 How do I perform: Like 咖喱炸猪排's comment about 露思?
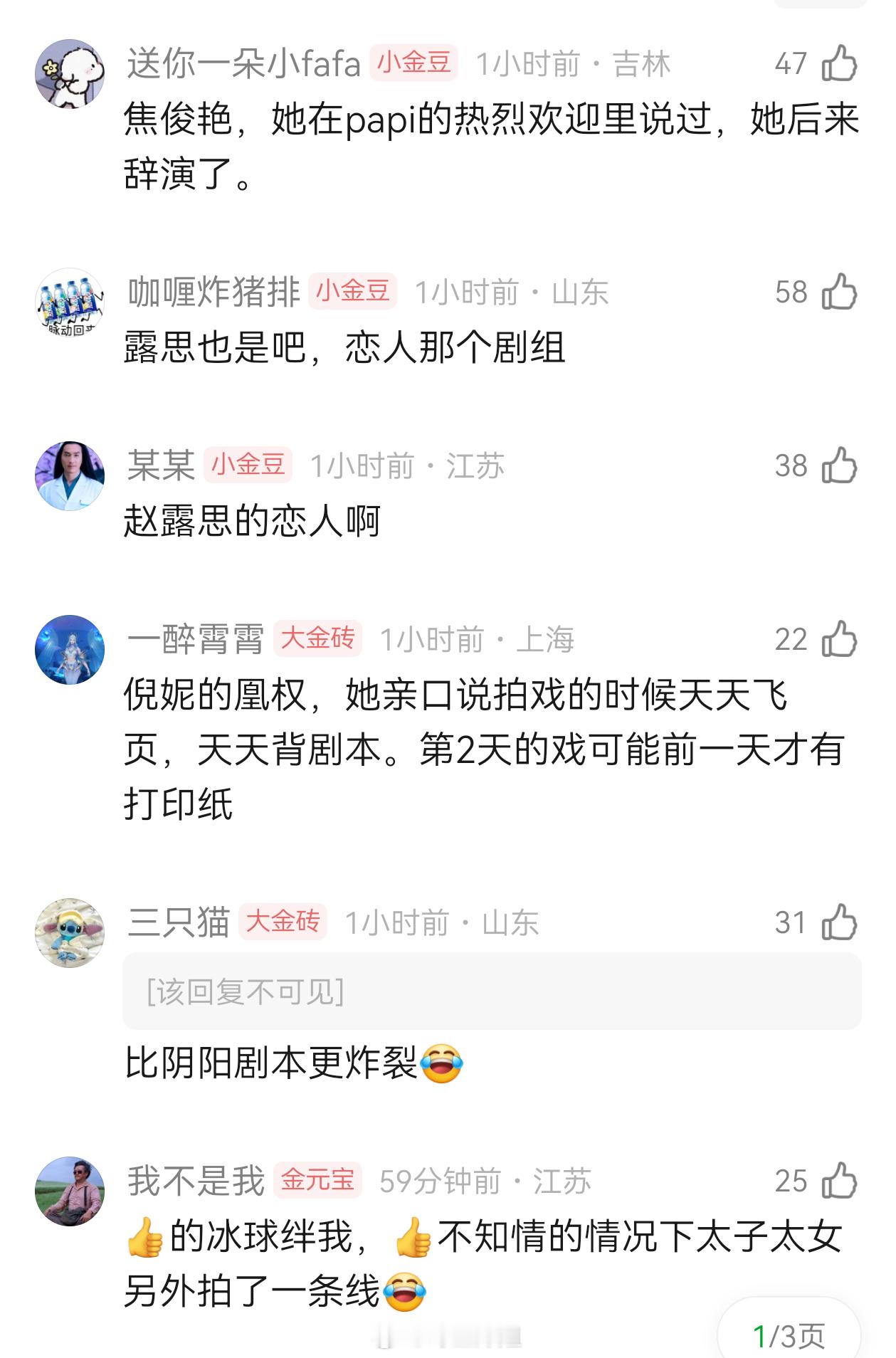840,290
